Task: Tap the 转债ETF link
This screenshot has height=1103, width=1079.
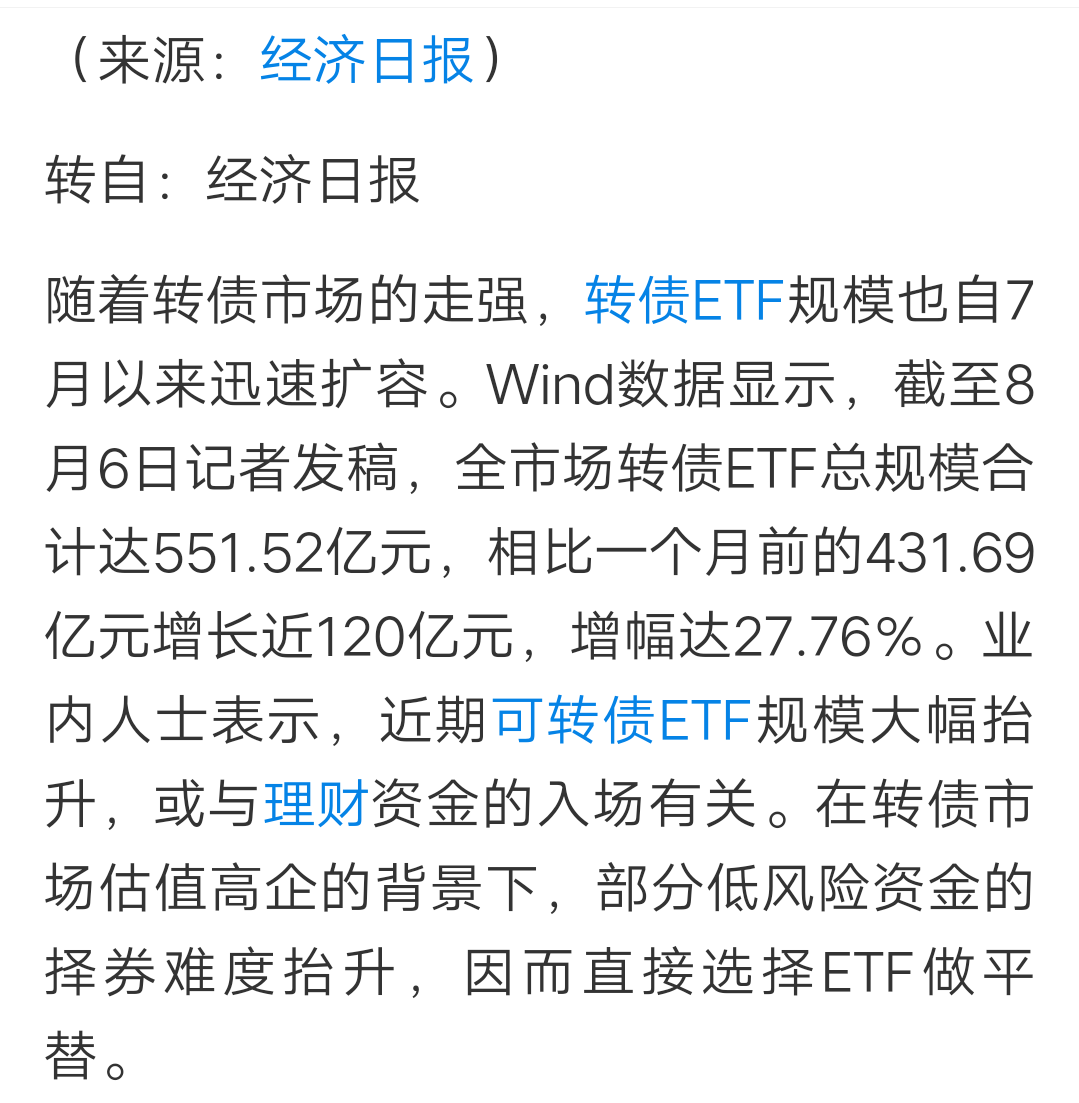Action: click(x=684, y=300)
